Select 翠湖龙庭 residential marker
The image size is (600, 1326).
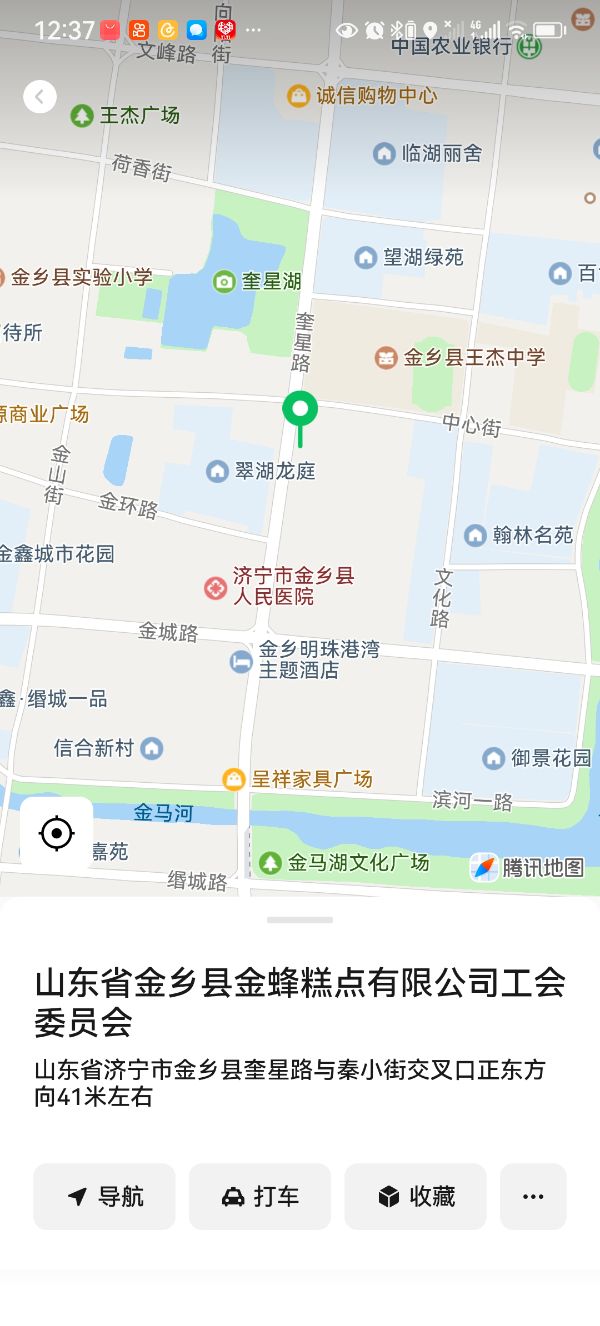(217, 470)
